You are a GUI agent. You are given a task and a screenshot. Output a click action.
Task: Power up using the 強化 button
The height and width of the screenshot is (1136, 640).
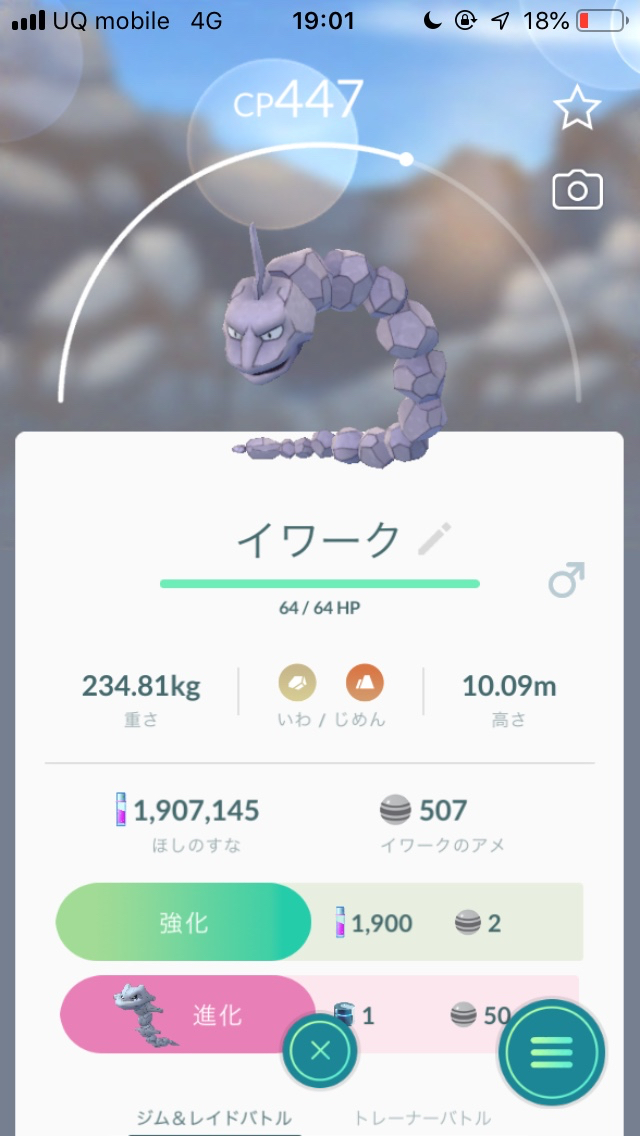point(184,922)
